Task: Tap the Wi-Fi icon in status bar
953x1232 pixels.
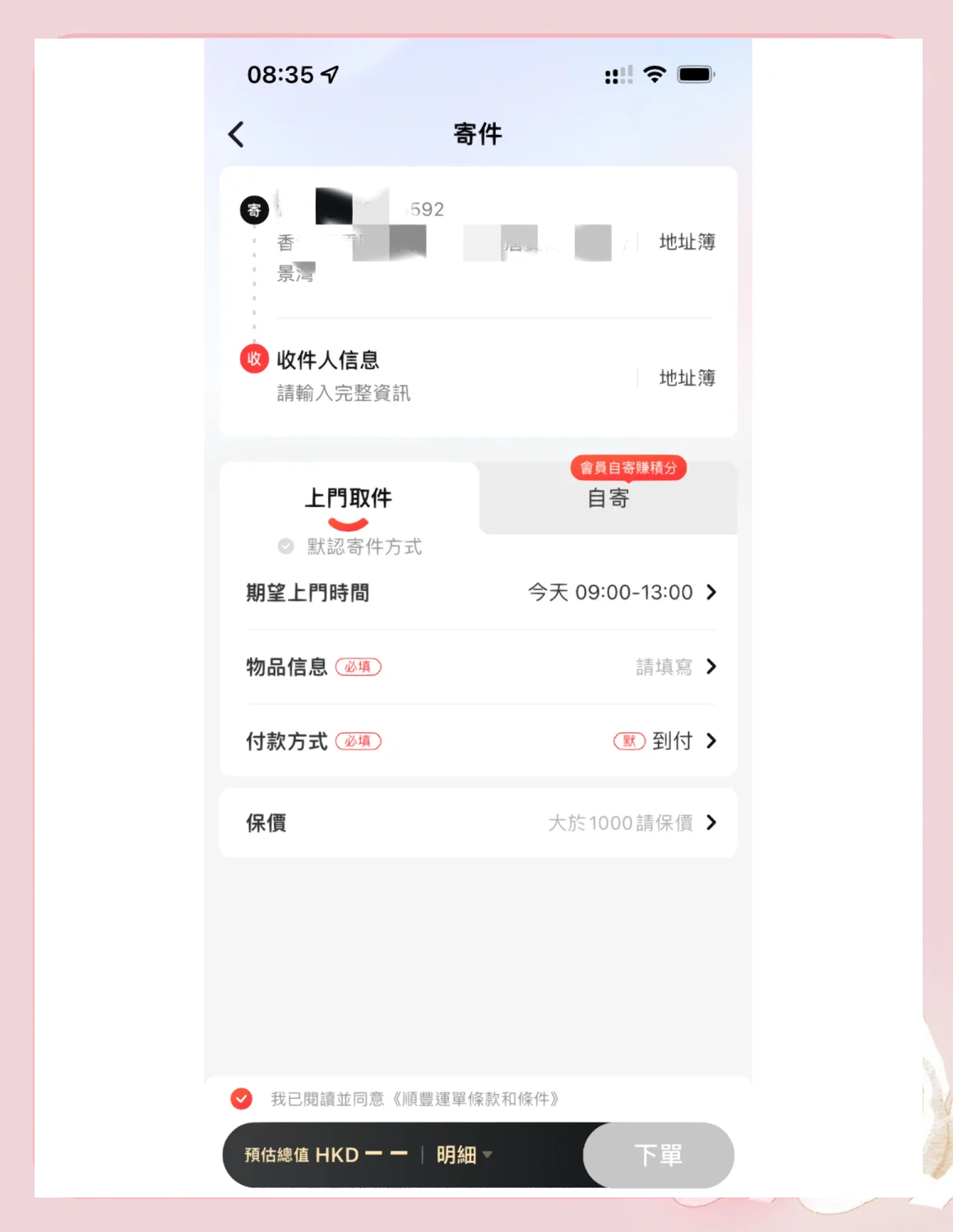Action: tap(654, 75)
